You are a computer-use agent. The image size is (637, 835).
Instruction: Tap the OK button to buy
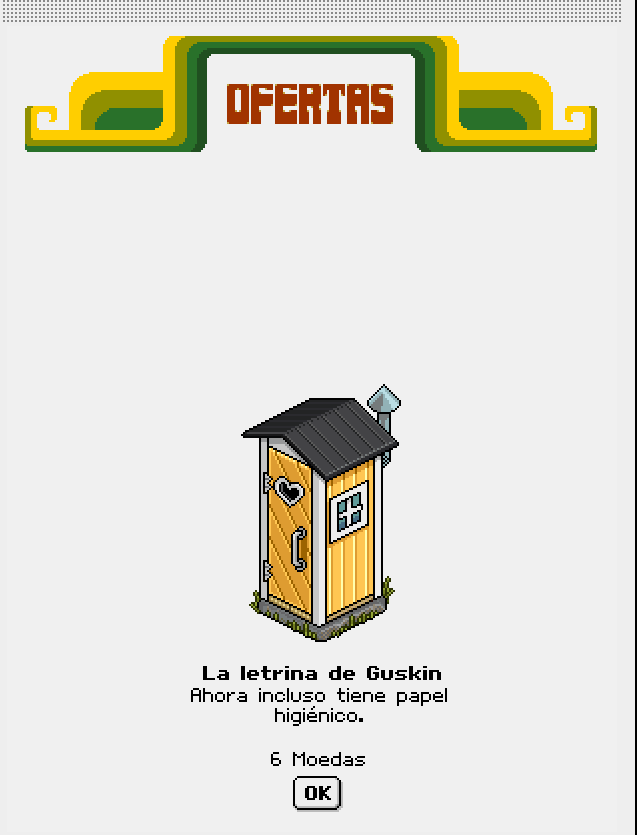point(317,794)
